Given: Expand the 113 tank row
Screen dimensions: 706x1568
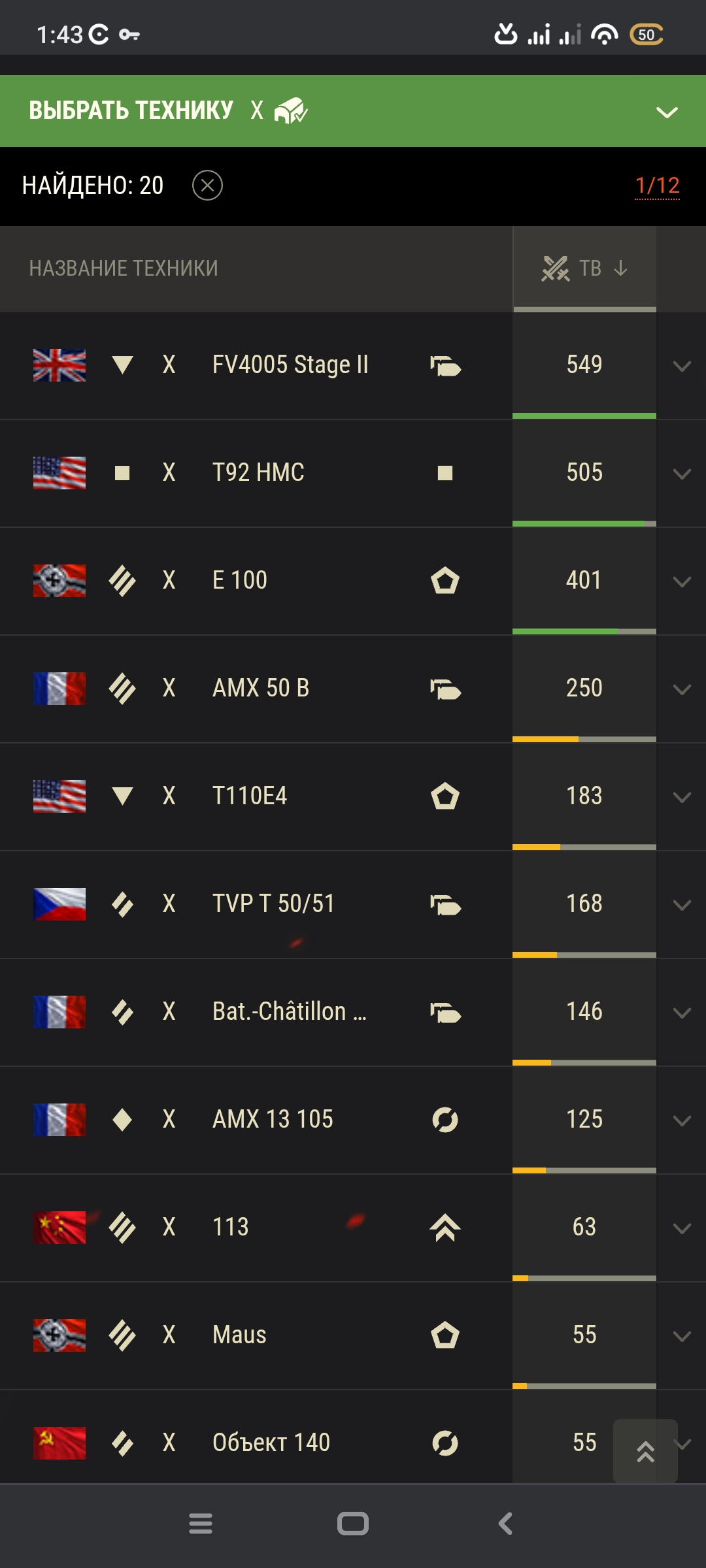Looking at the screenshot, I should (x=682, y=1228).
